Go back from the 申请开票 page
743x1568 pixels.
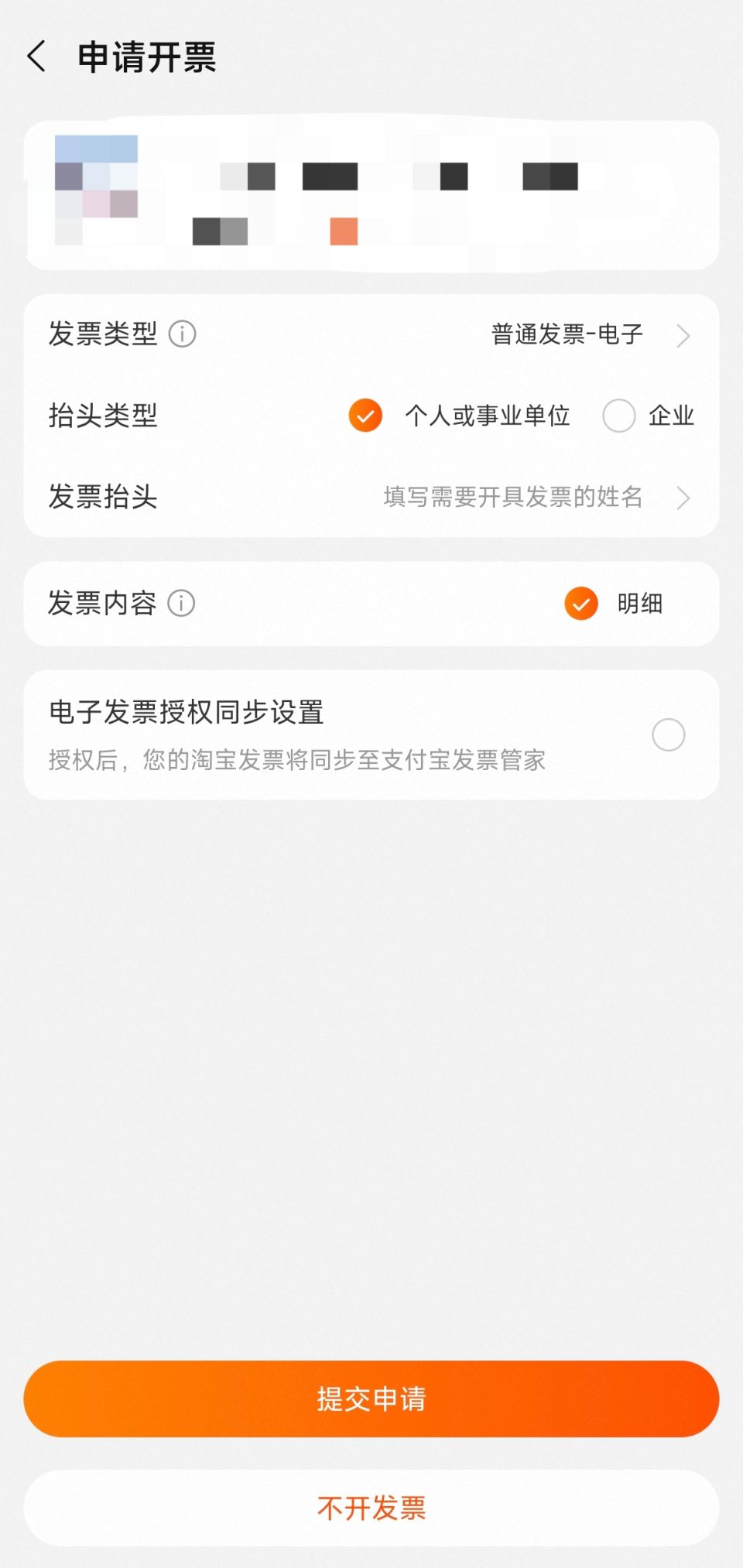tap(36, 57)
